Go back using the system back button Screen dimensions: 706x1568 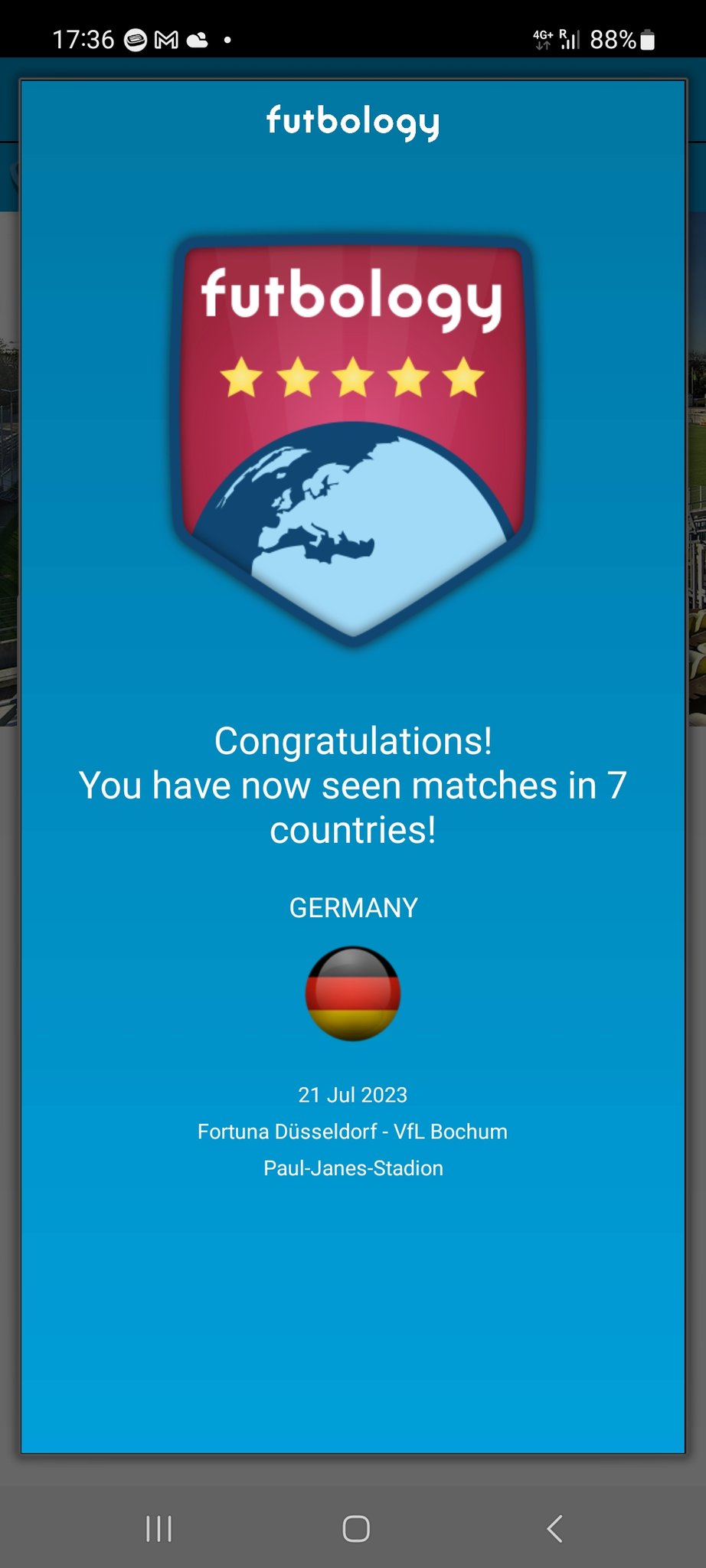click(x=555, y=1528)
